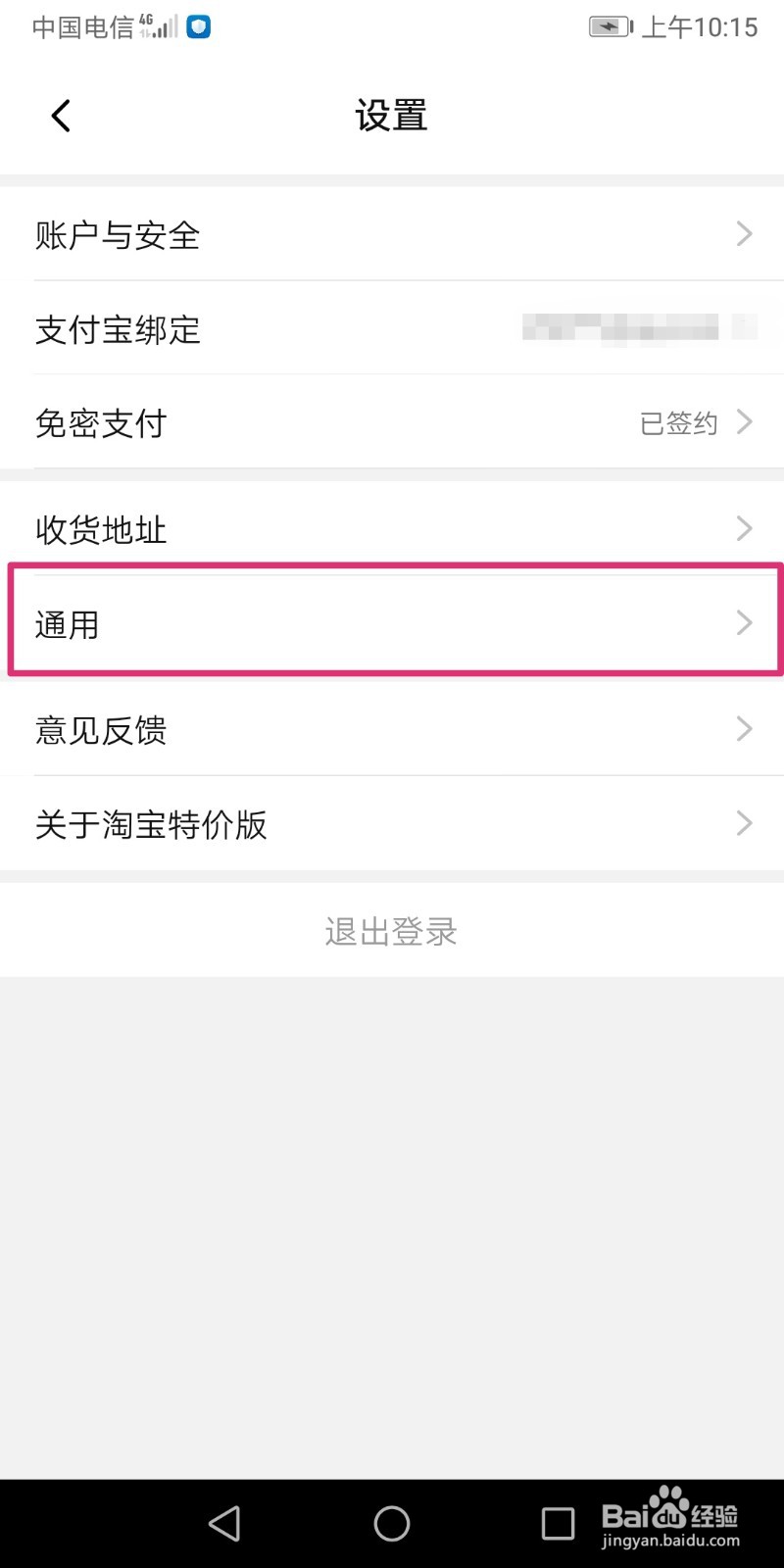The height and width of the screenshot is (1568, 784).
Task: Expand 关于淘宝特价版 about page
Action: (392, 824)
